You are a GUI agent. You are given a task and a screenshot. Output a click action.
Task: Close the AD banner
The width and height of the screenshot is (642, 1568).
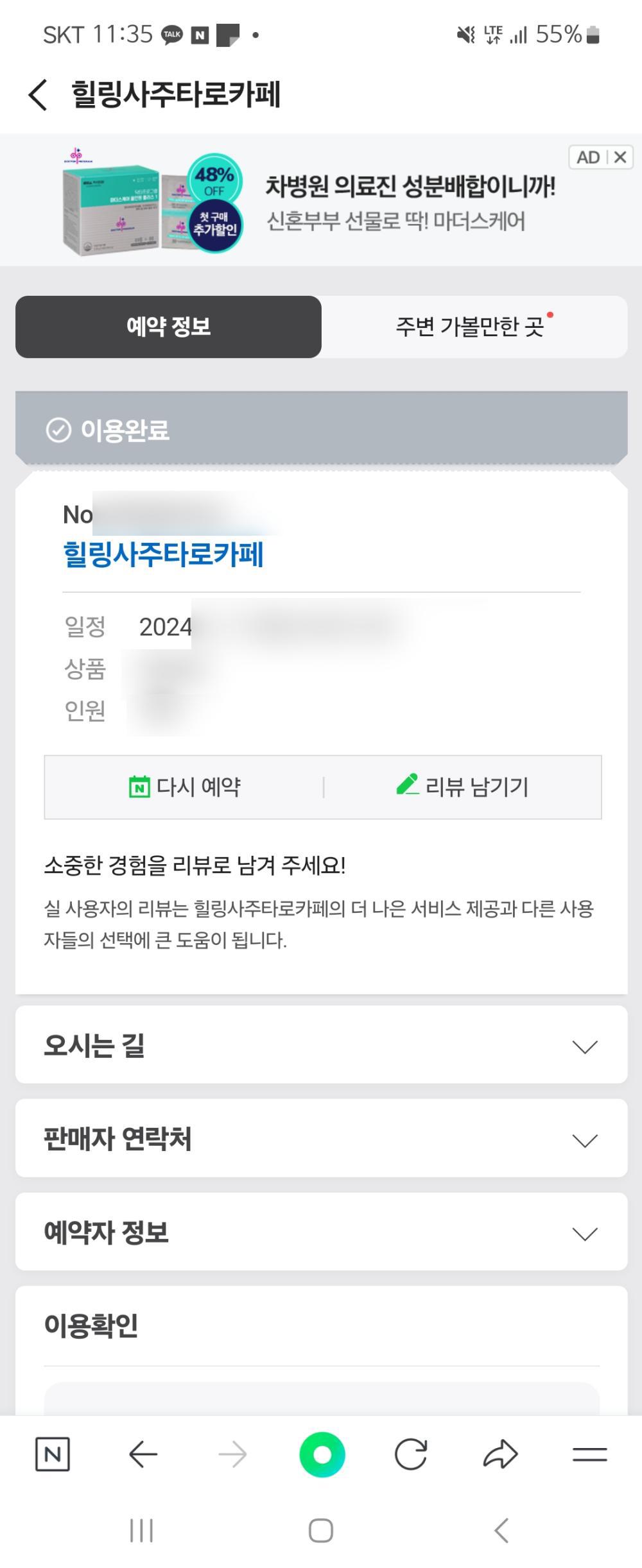pyautogui.click(x=620, y=157)
